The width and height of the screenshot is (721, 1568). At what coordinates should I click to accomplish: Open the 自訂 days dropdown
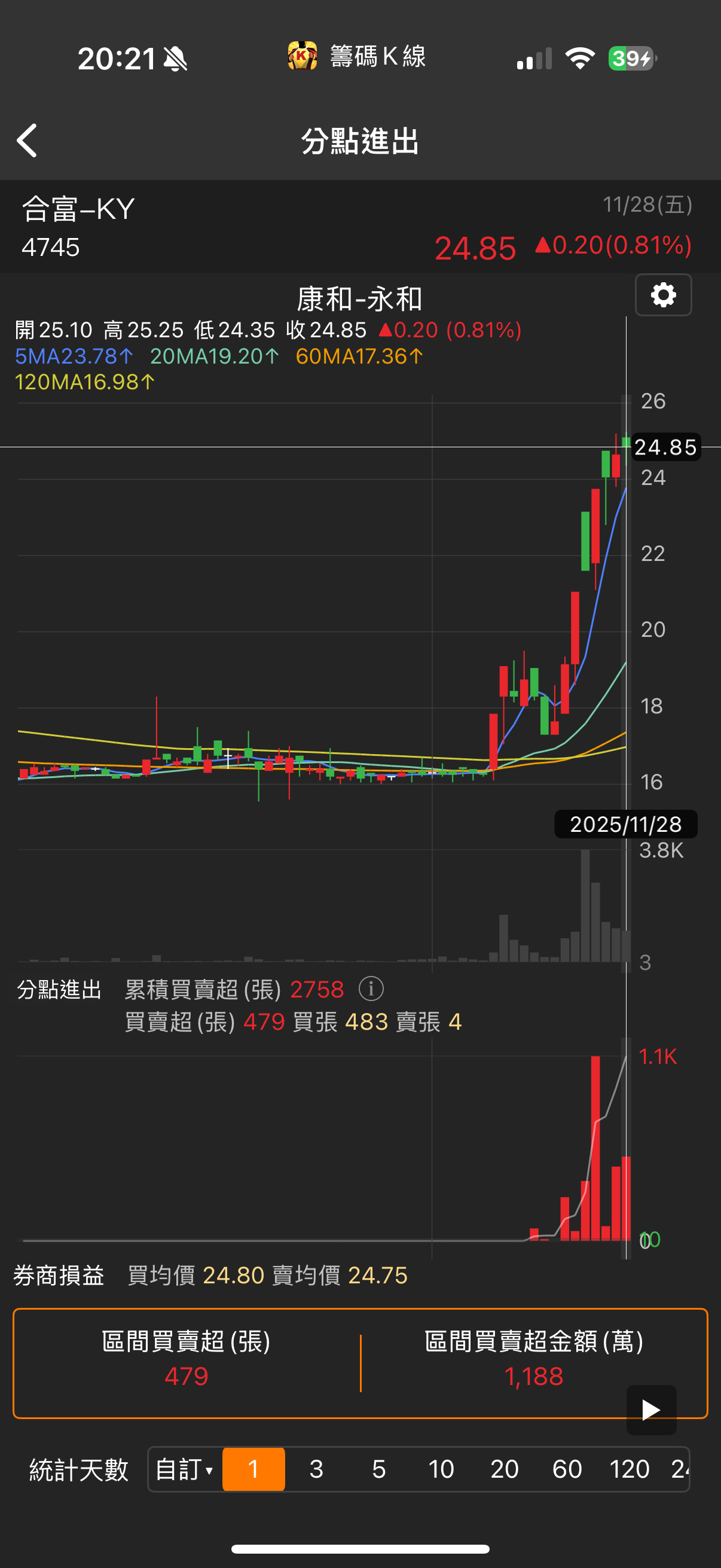pyautogui.click(x=184, y=1469)
